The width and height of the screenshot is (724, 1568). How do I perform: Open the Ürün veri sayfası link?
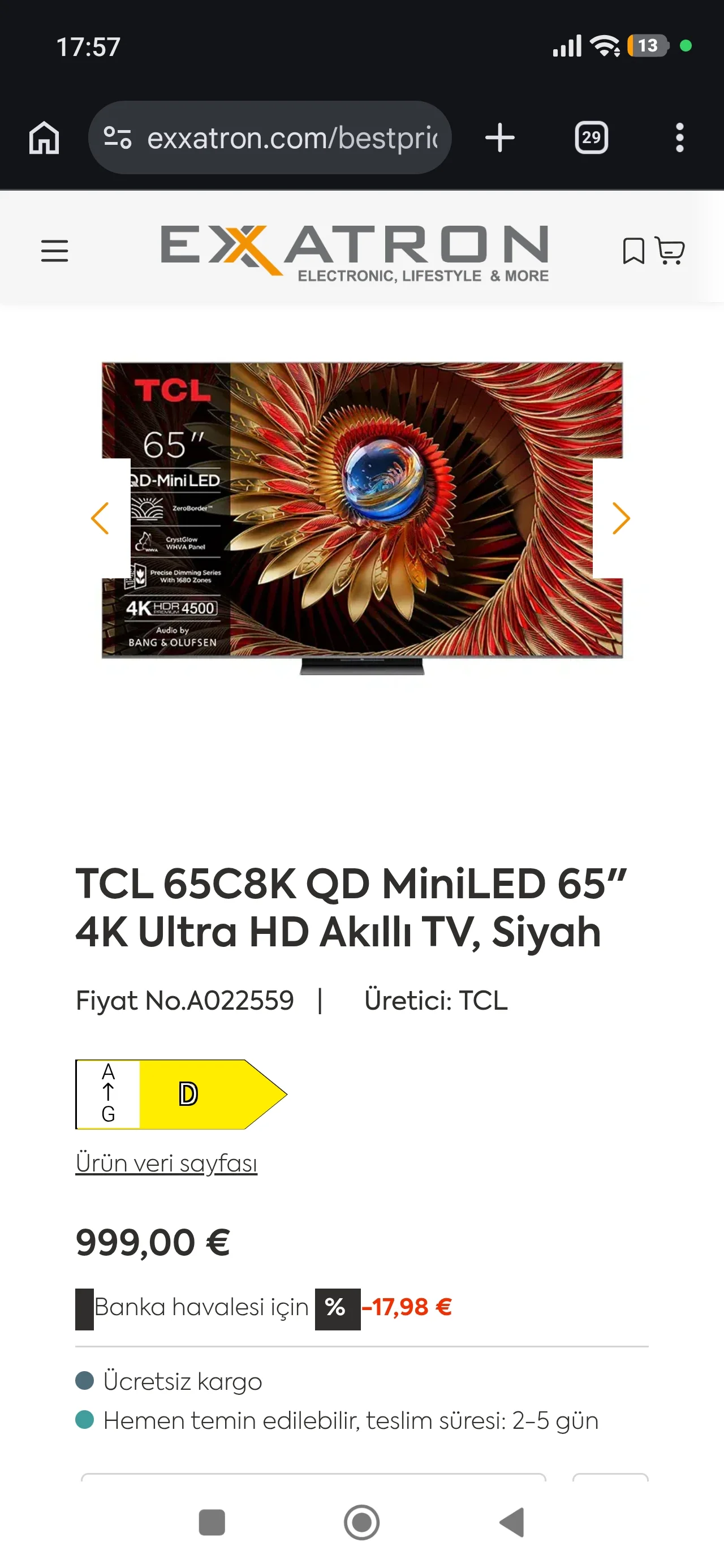(x=166, y=1162)
